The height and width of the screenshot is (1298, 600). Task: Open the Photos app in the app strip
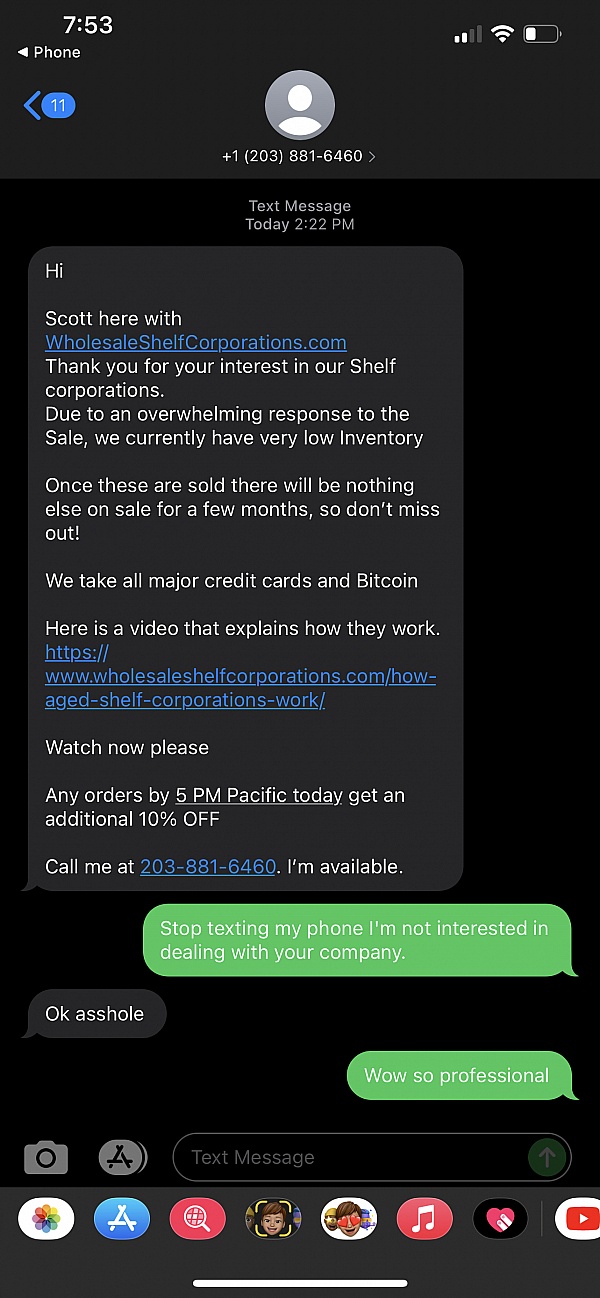tap(46, 1219)
